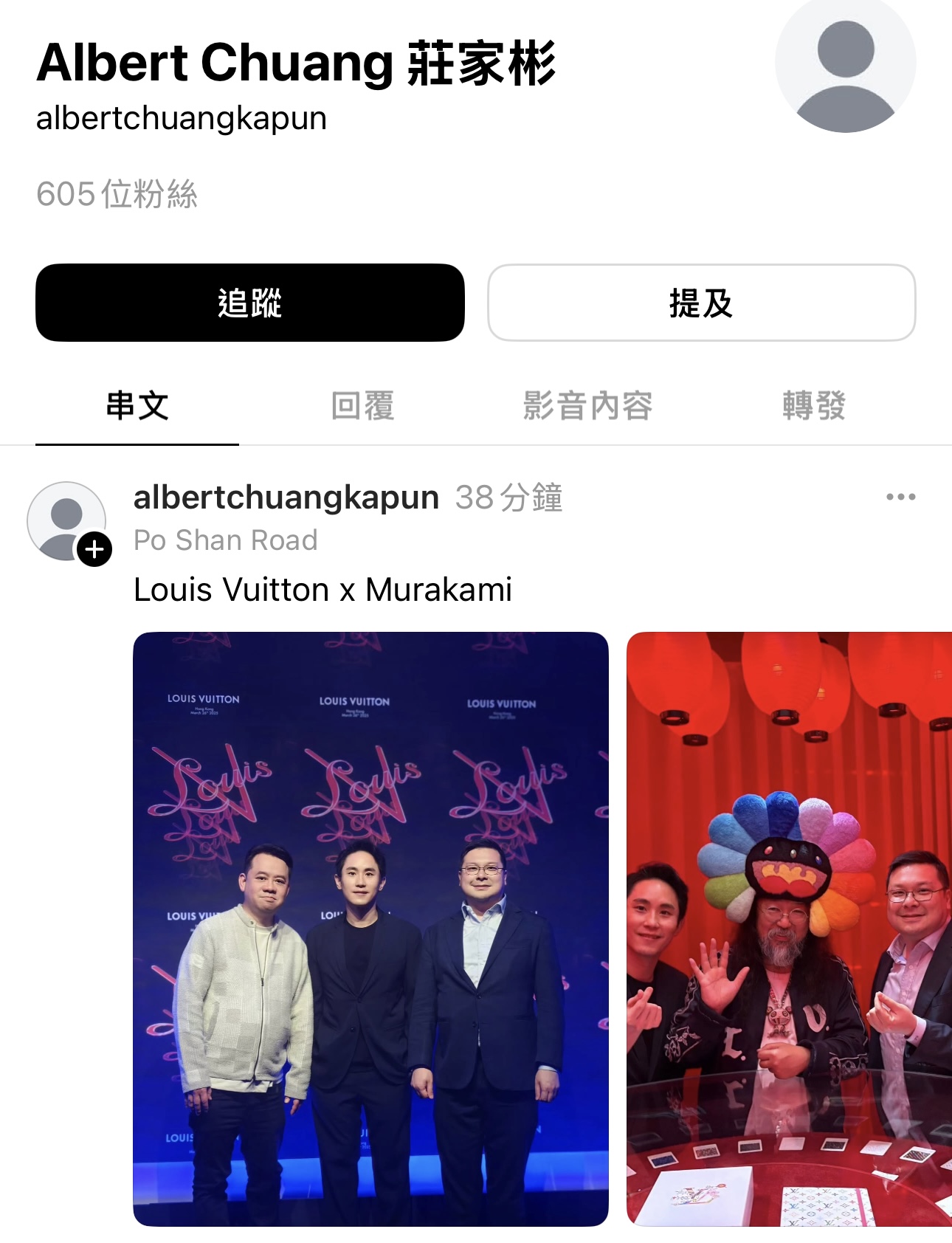View the large profile picture
The width and height of the screenshot is (952, 1243).
[x=845, y=66]
